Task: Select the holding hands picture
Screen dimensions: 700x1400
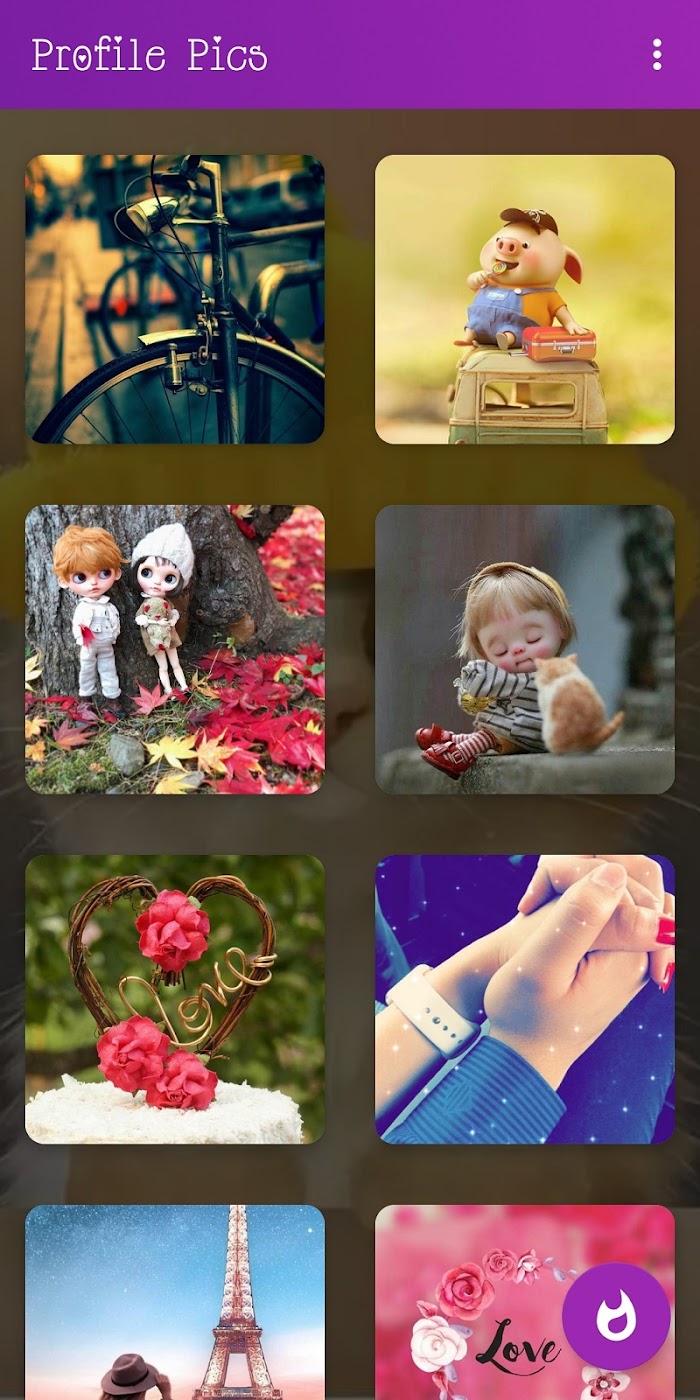Action: (525, 999)
